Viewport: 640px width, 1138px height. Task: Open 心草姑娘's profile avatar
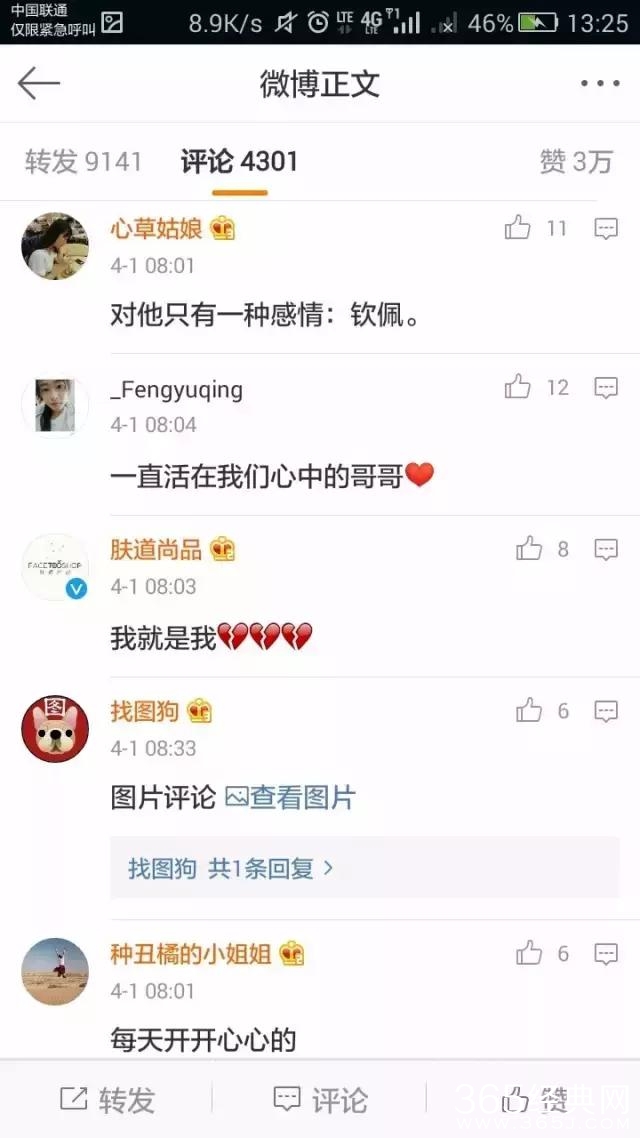coord(55,246)
